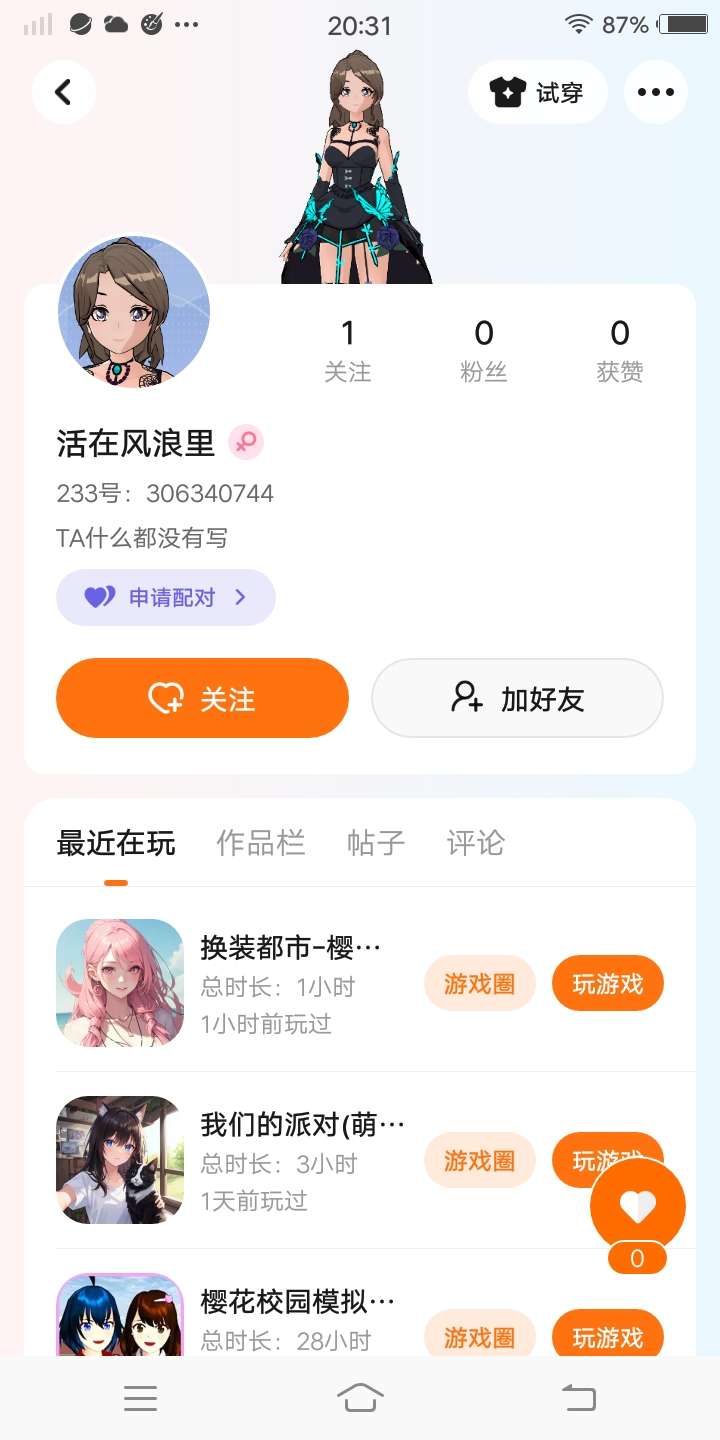Switch to the 帖子 tab
This screenshot has height=1440, width=720.
pyautogui.click(x=375, y=843)
